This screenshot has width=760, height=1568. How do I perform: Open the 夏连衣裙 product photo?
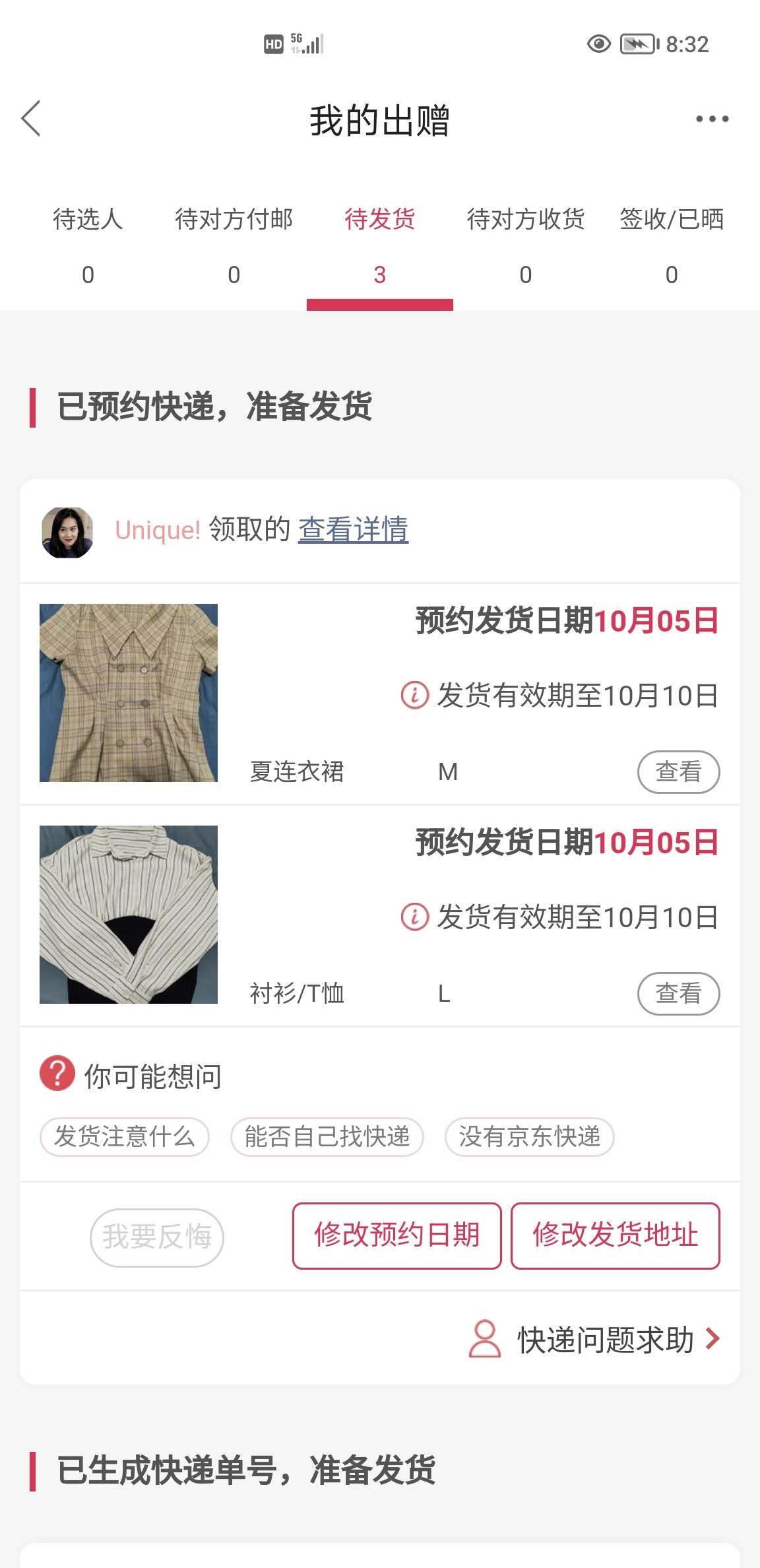tap(129, 693)
